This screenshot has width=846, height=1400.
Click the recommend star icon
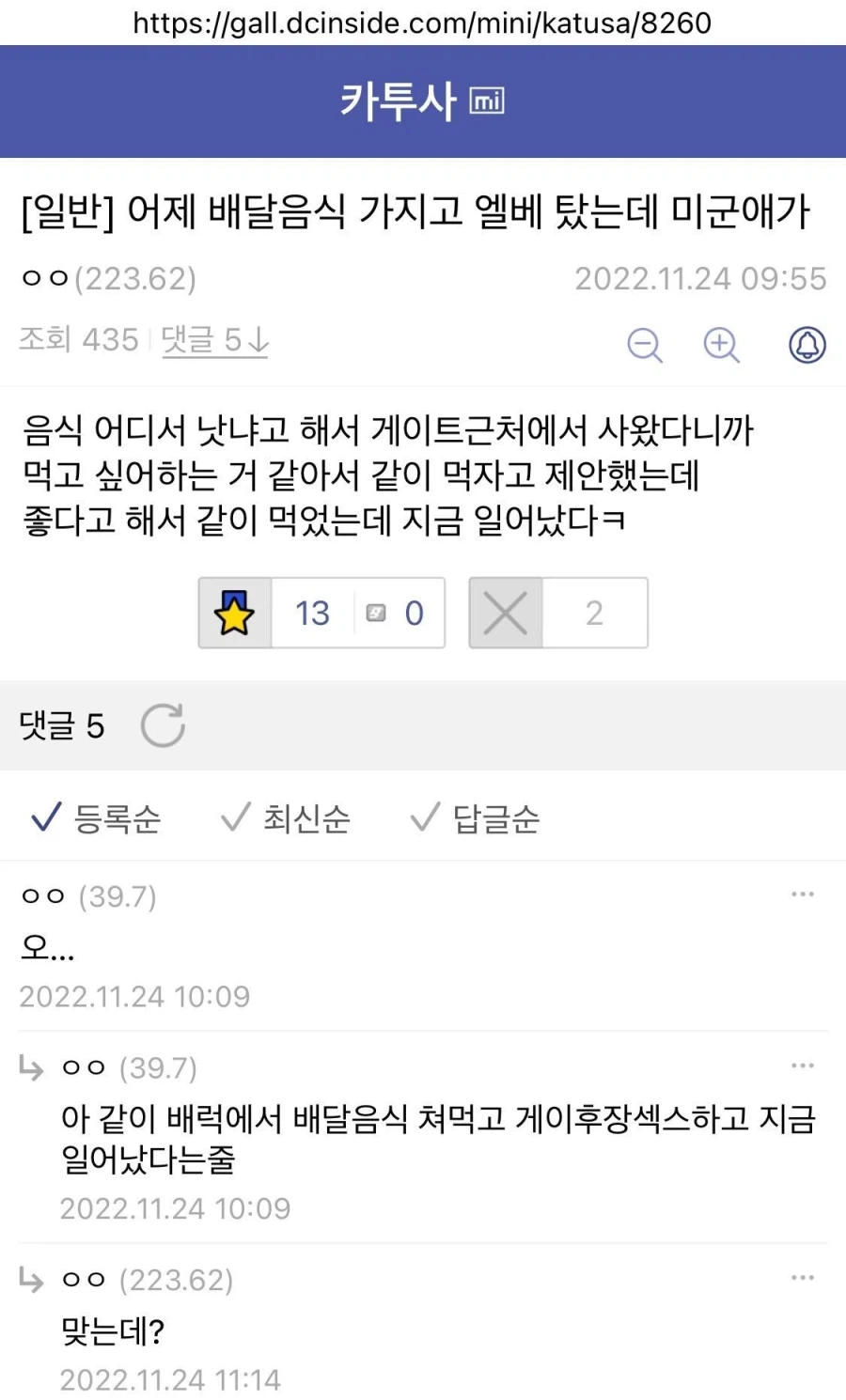click(234, 613)
